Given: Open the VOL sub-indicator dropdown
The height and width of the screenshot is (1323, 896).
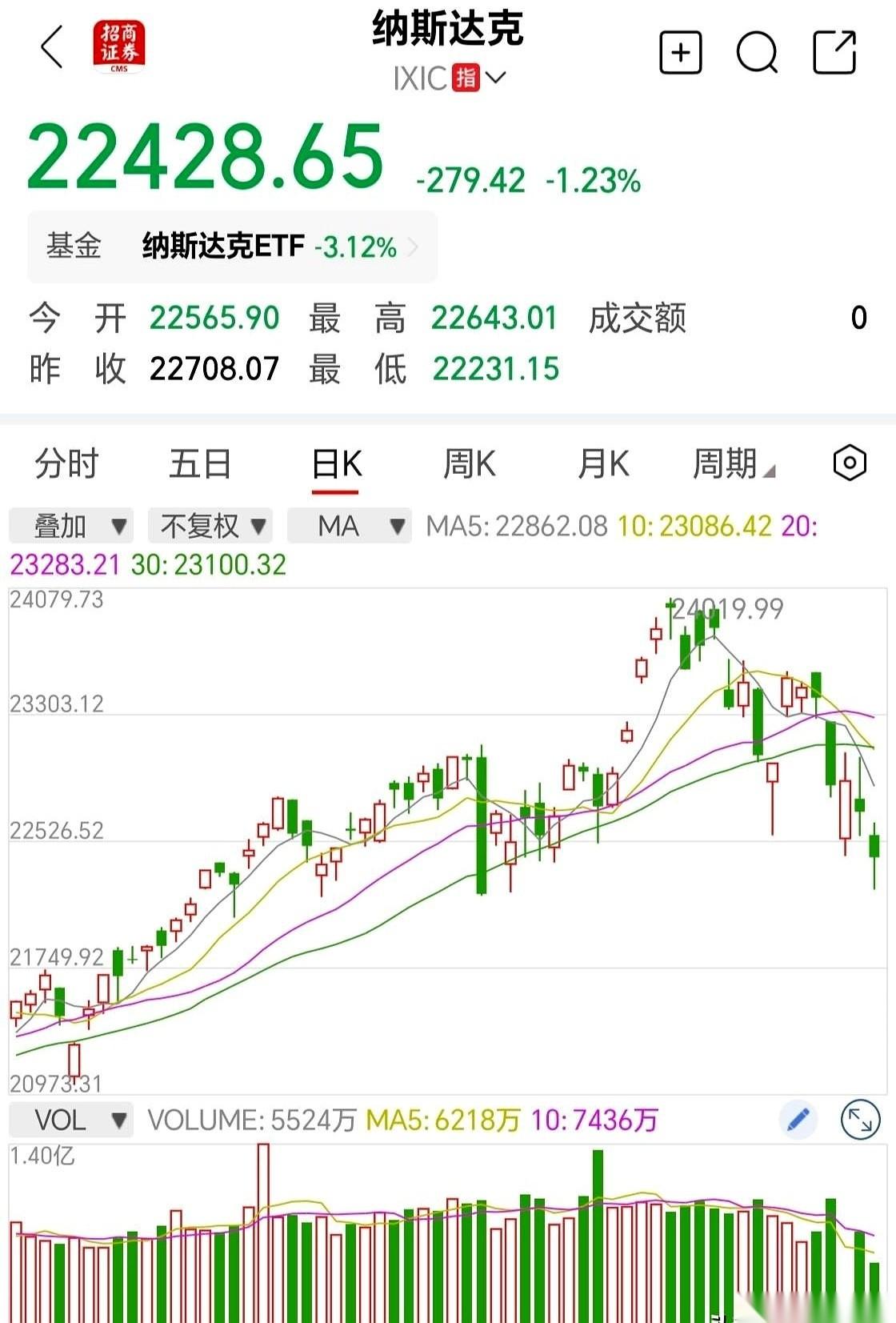Looking at the screenshot, I should 71,1120.
